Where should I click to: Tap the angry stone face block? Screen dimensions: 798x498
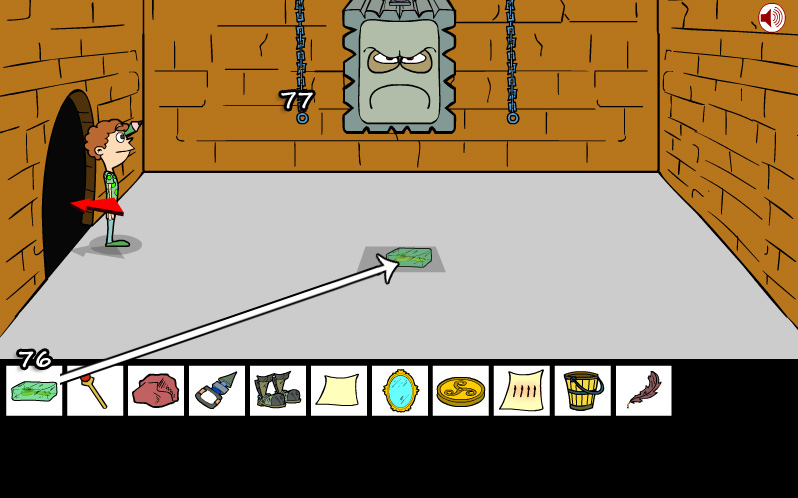point(399,70)
